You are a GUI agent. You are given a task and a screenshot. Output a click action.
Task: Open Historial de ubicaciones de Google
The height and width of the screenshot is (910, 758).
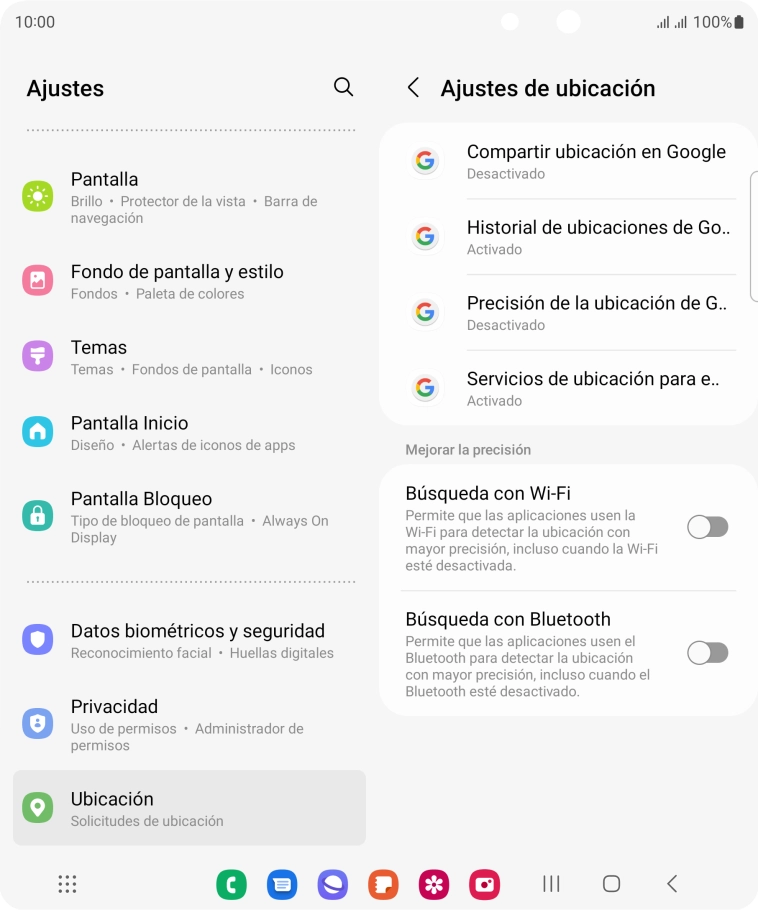point(567,237)
